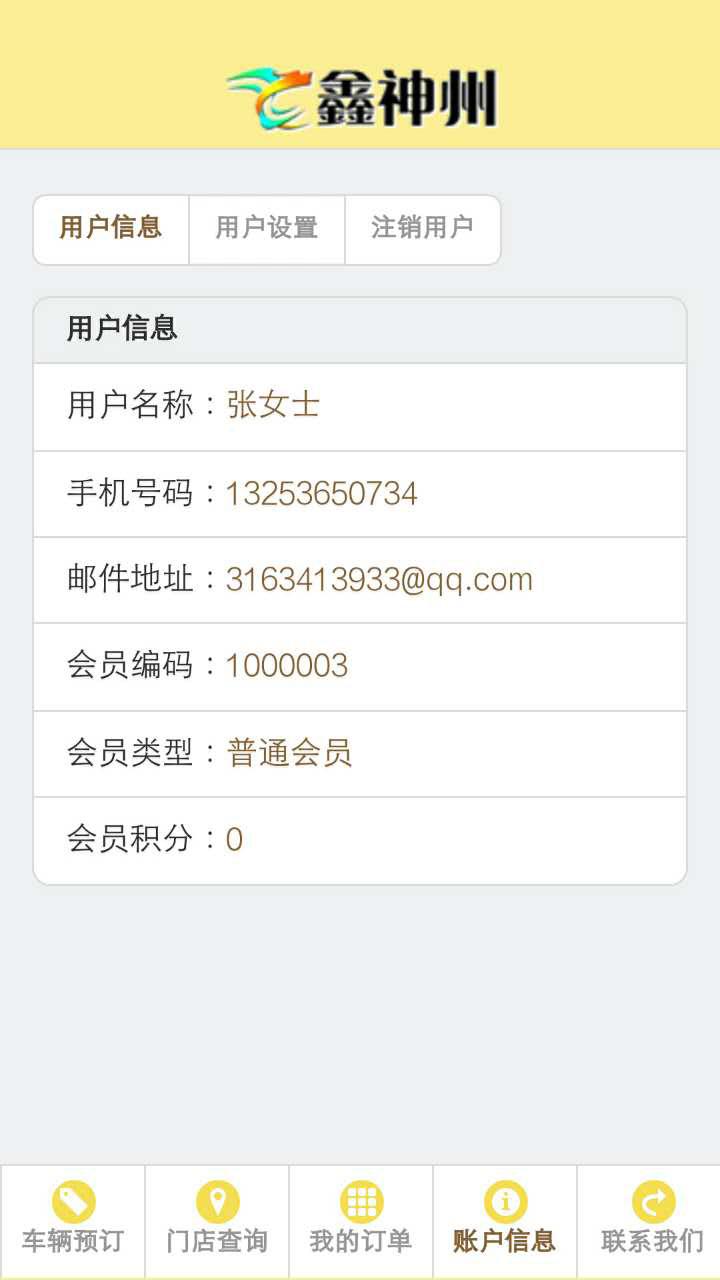Open 联系我们 contact page
Image resolution: width=720 pixels, height=1280 pixels.
tap(651, 1220)
